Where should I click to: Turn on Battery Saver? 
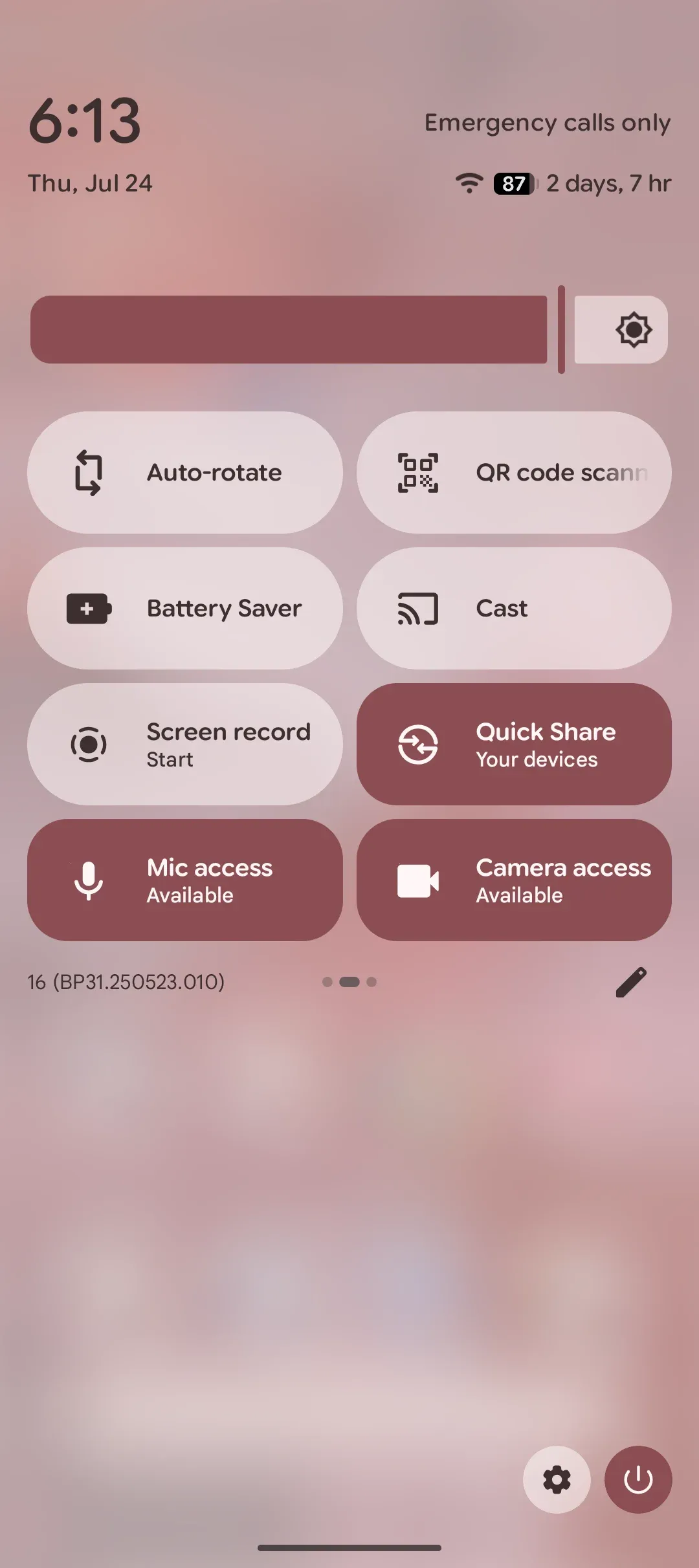click(184, 608)
